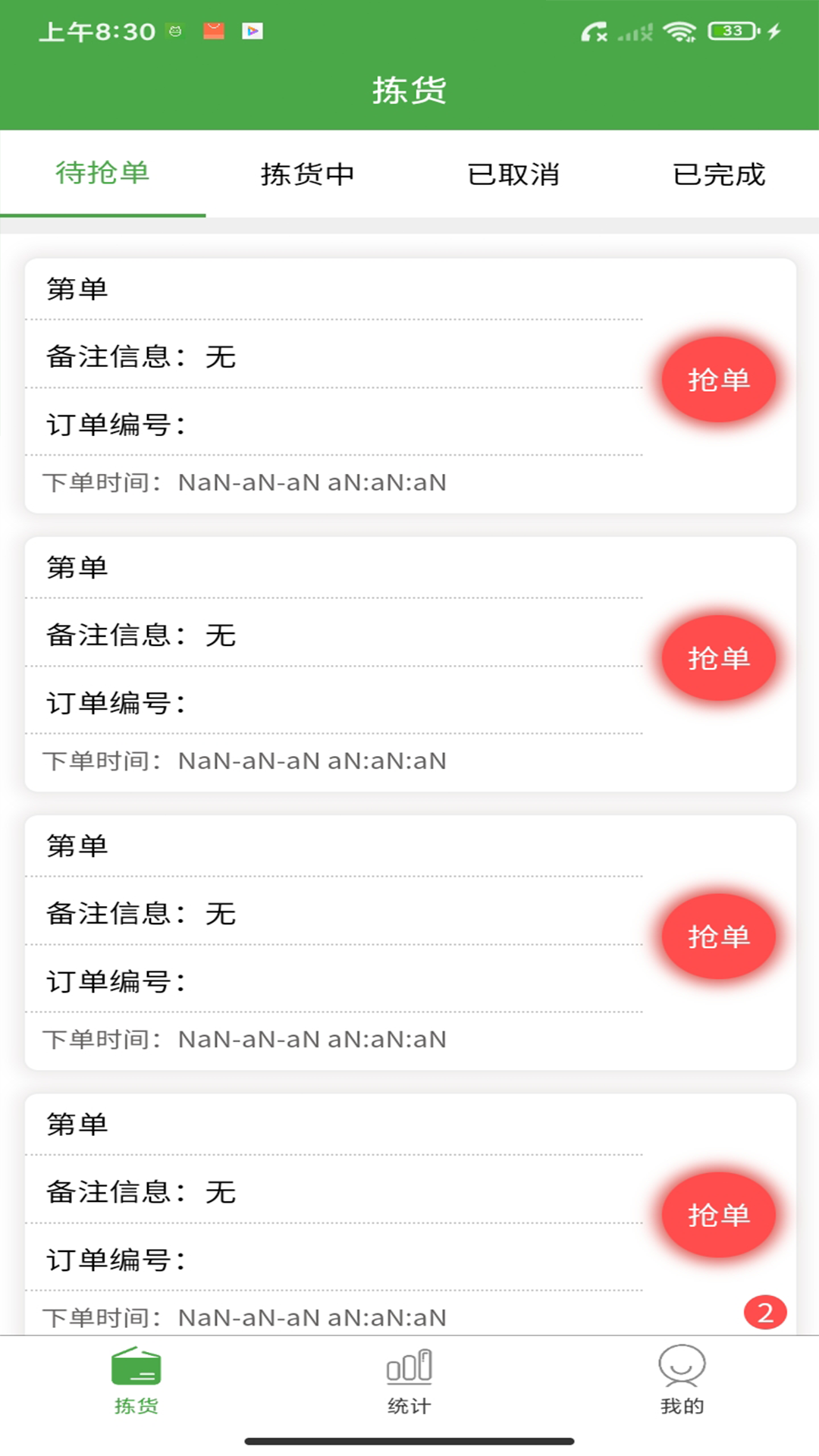Switch to the 拣货中 tab
819x1456 pixels.
tap(308, 174)
